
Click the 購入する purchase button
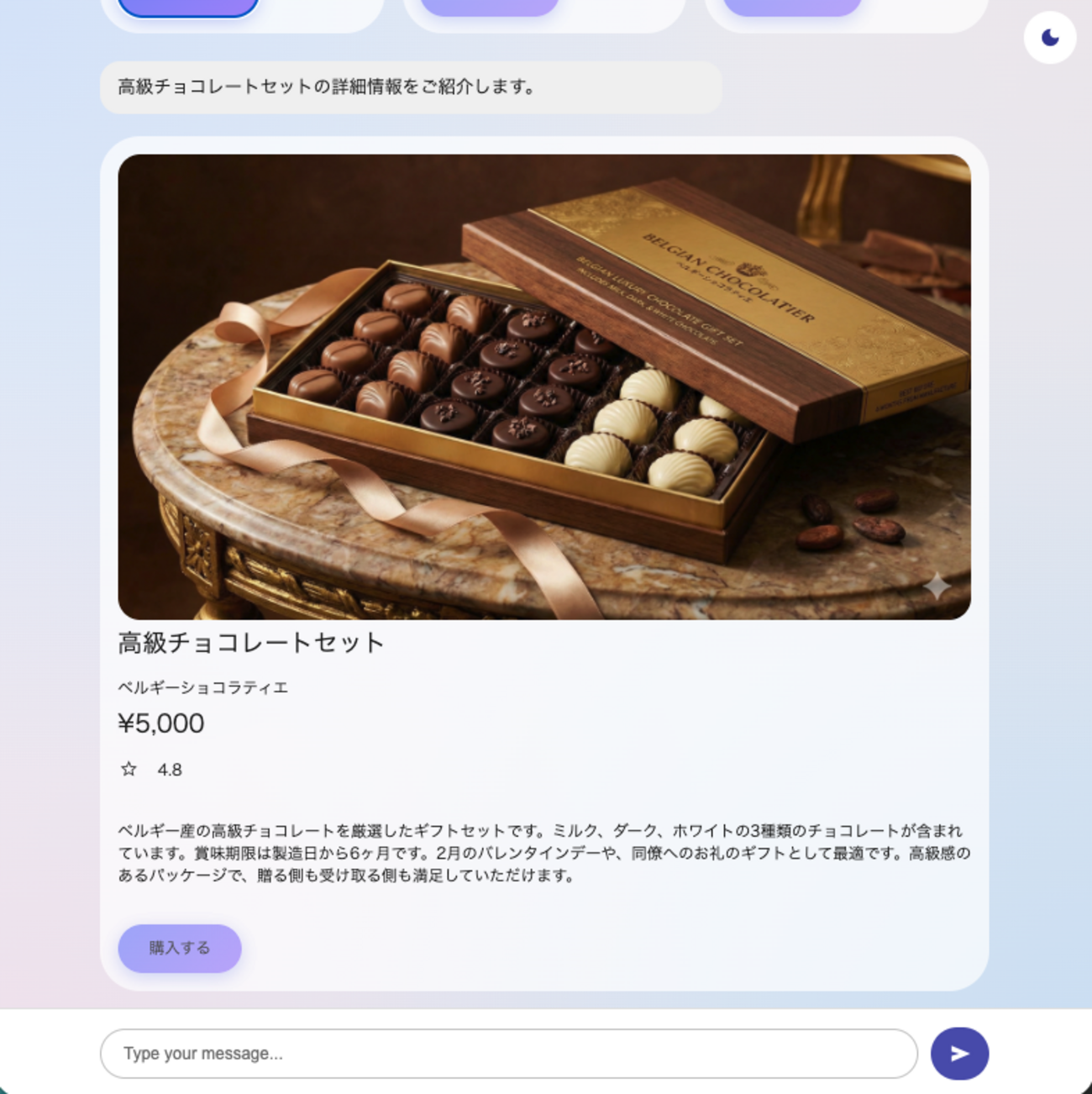(179, 948)
